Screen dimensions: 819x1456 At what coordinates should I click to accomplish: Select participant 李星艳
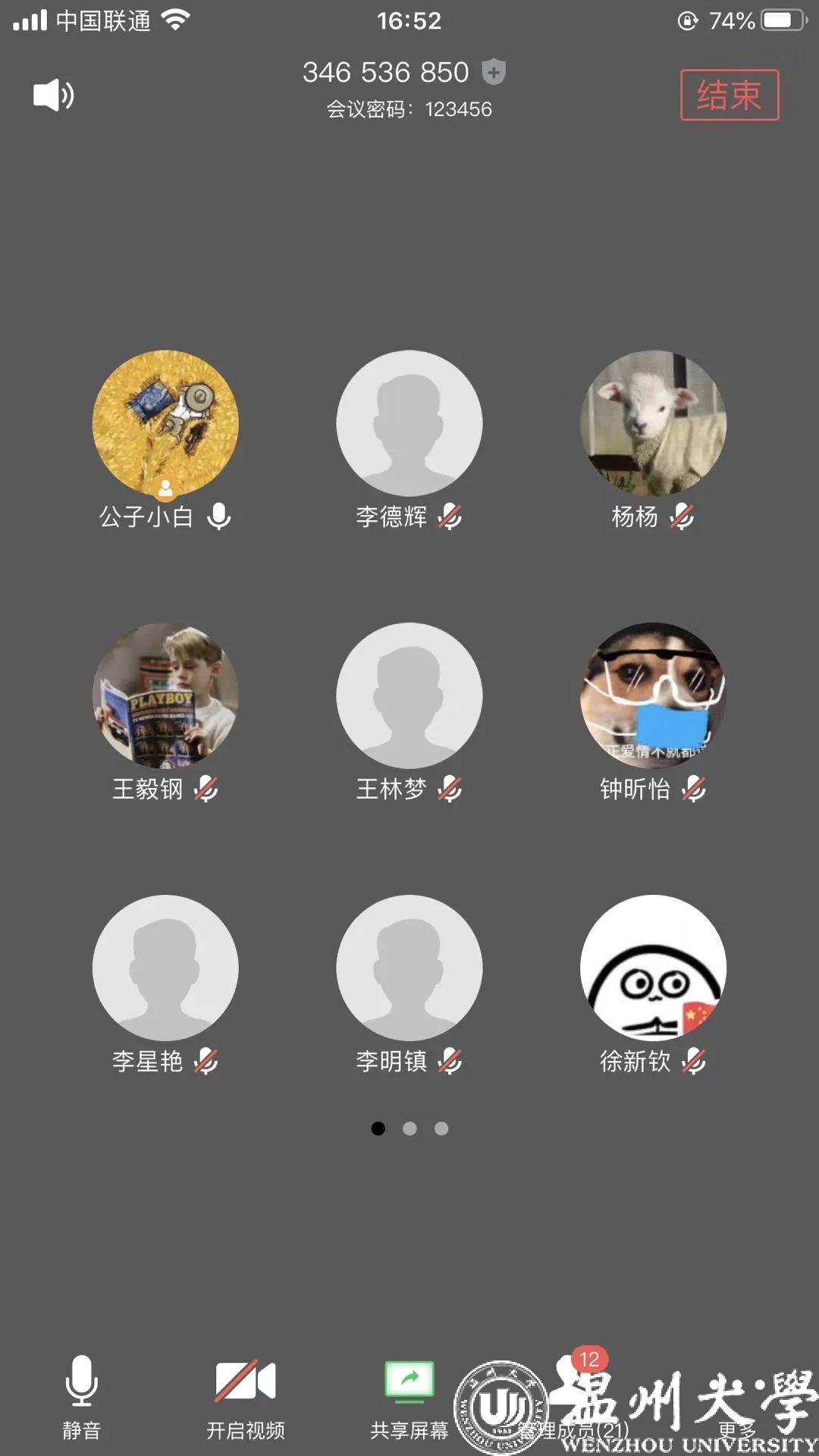point(165,968)
